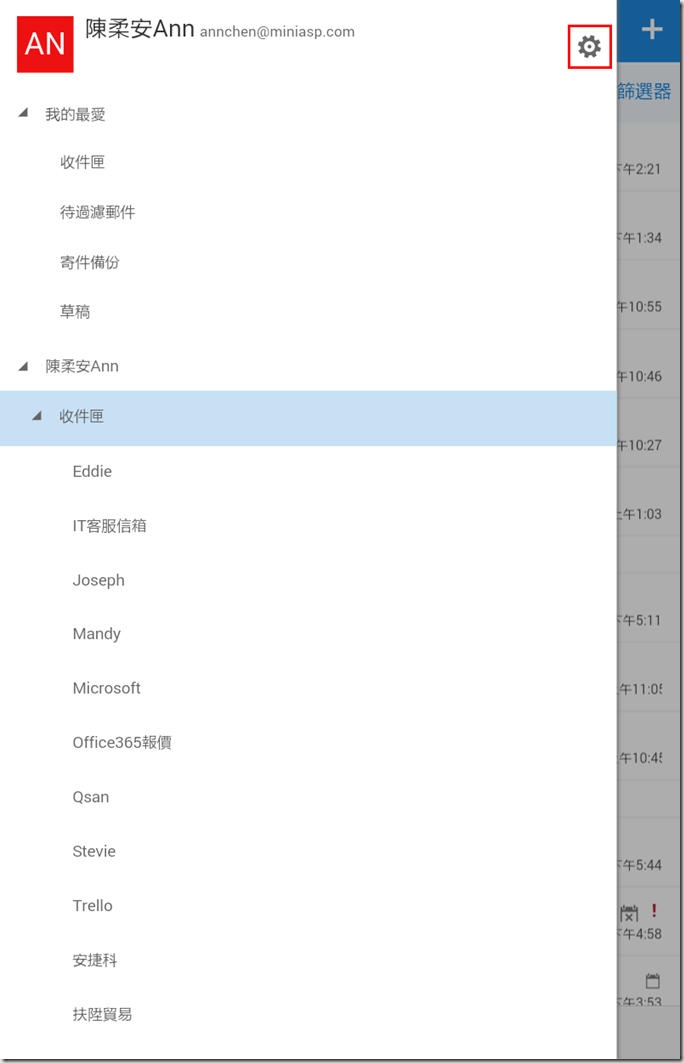684x1063 pixels.
Task: Open the Qsan folder
Action: (91, 797)
